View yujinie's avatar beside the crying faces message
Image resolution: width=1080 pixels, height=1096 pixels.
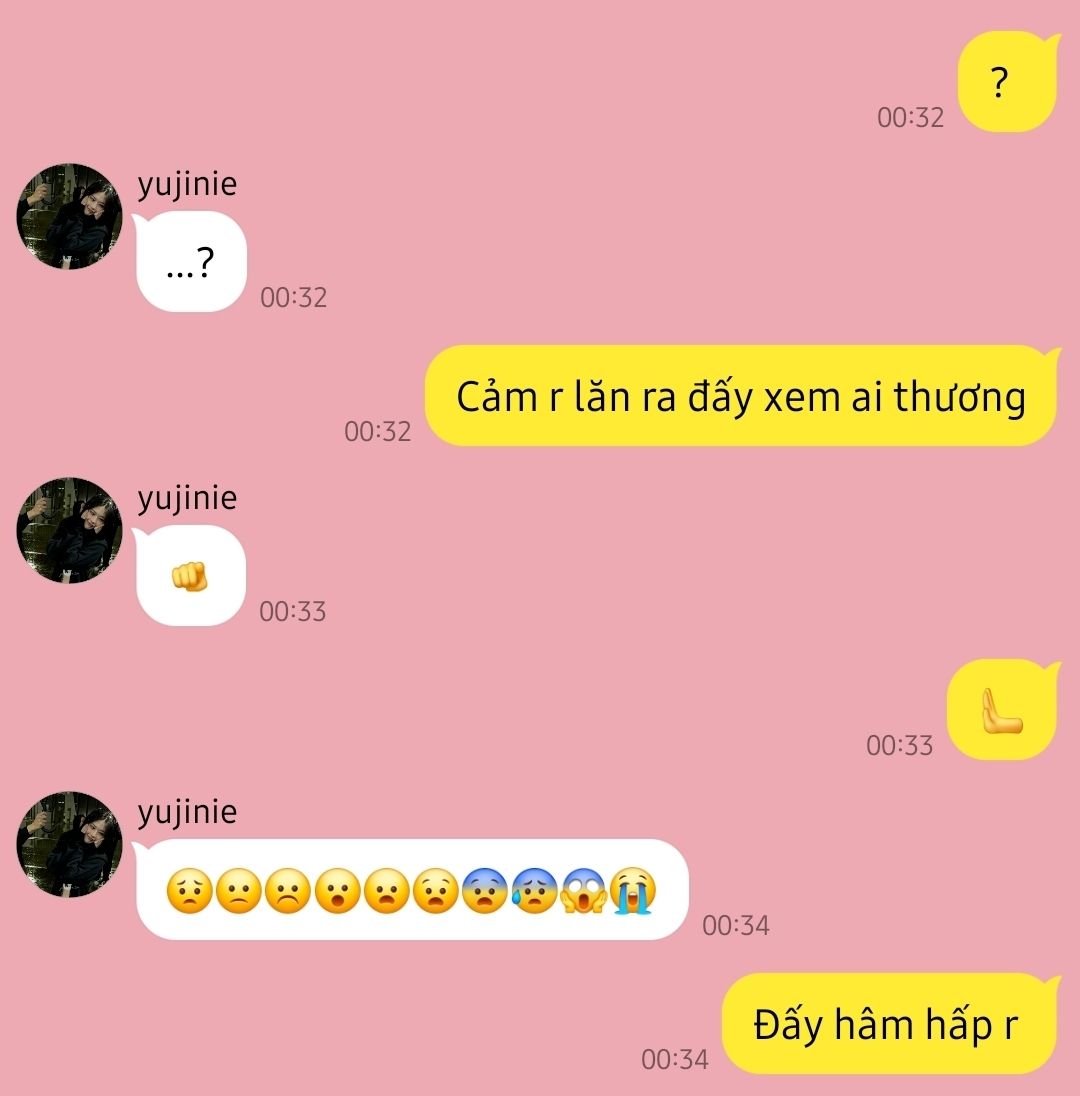point(69,844)
